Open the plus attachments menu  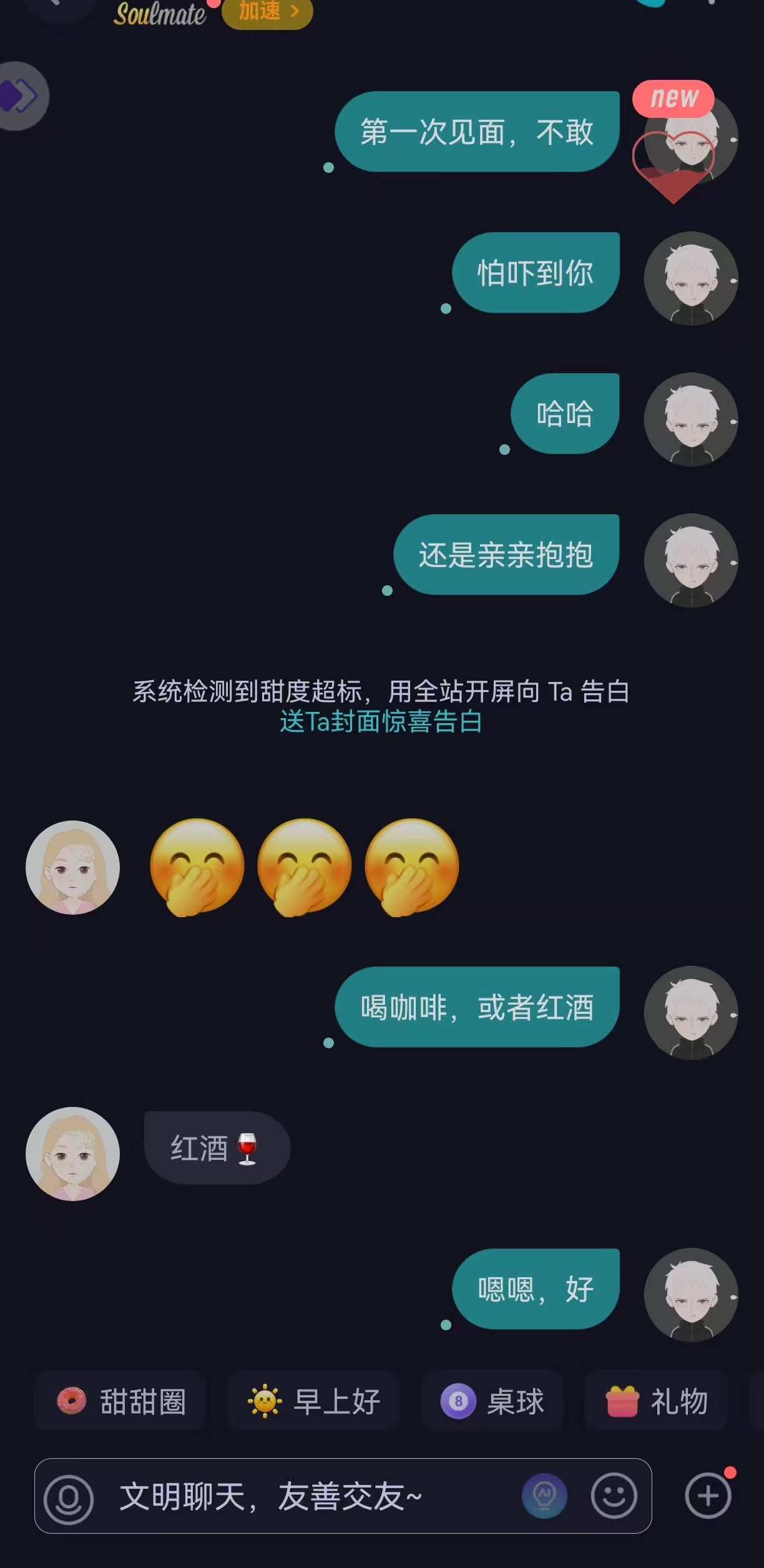coord(708,1496)
